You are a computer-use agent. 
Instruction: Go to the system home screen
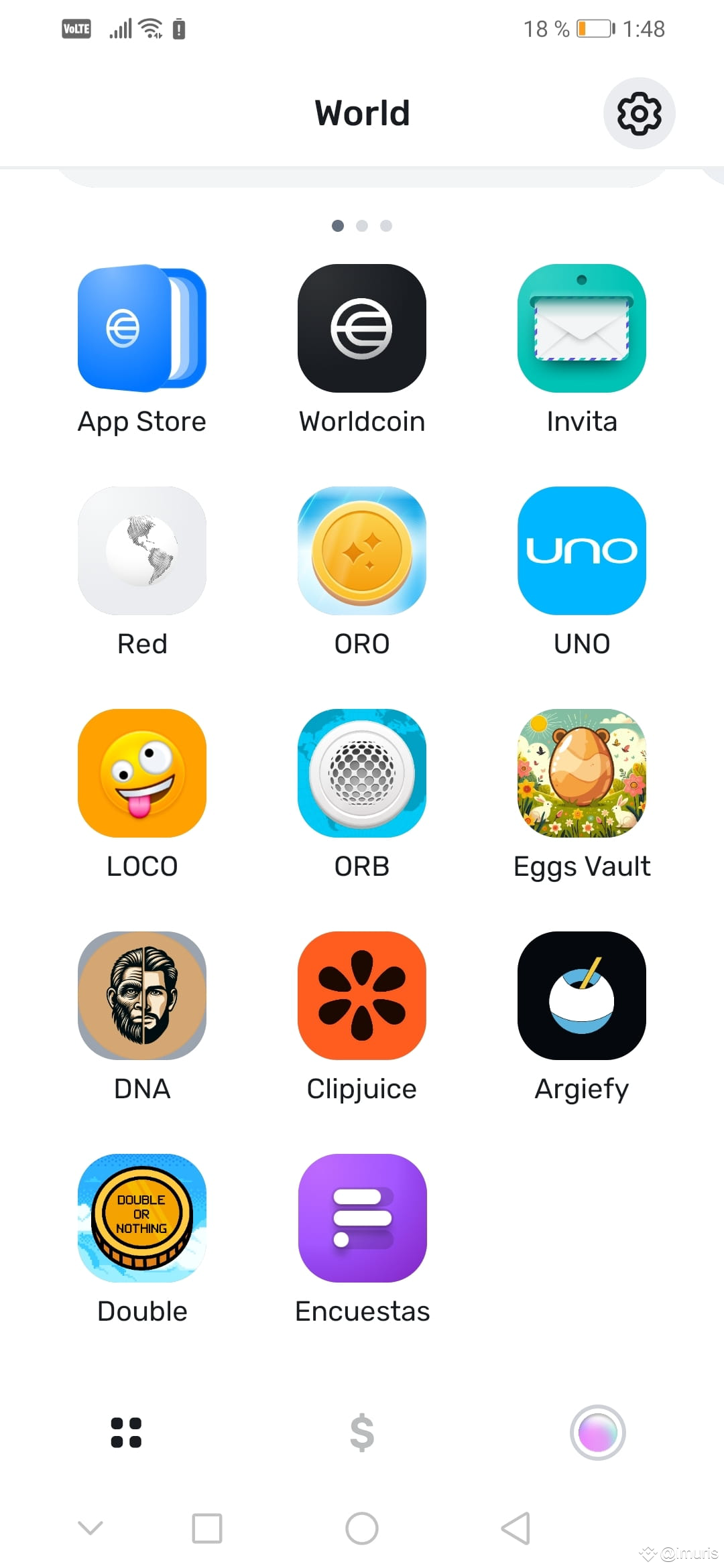click(362, 1528)
